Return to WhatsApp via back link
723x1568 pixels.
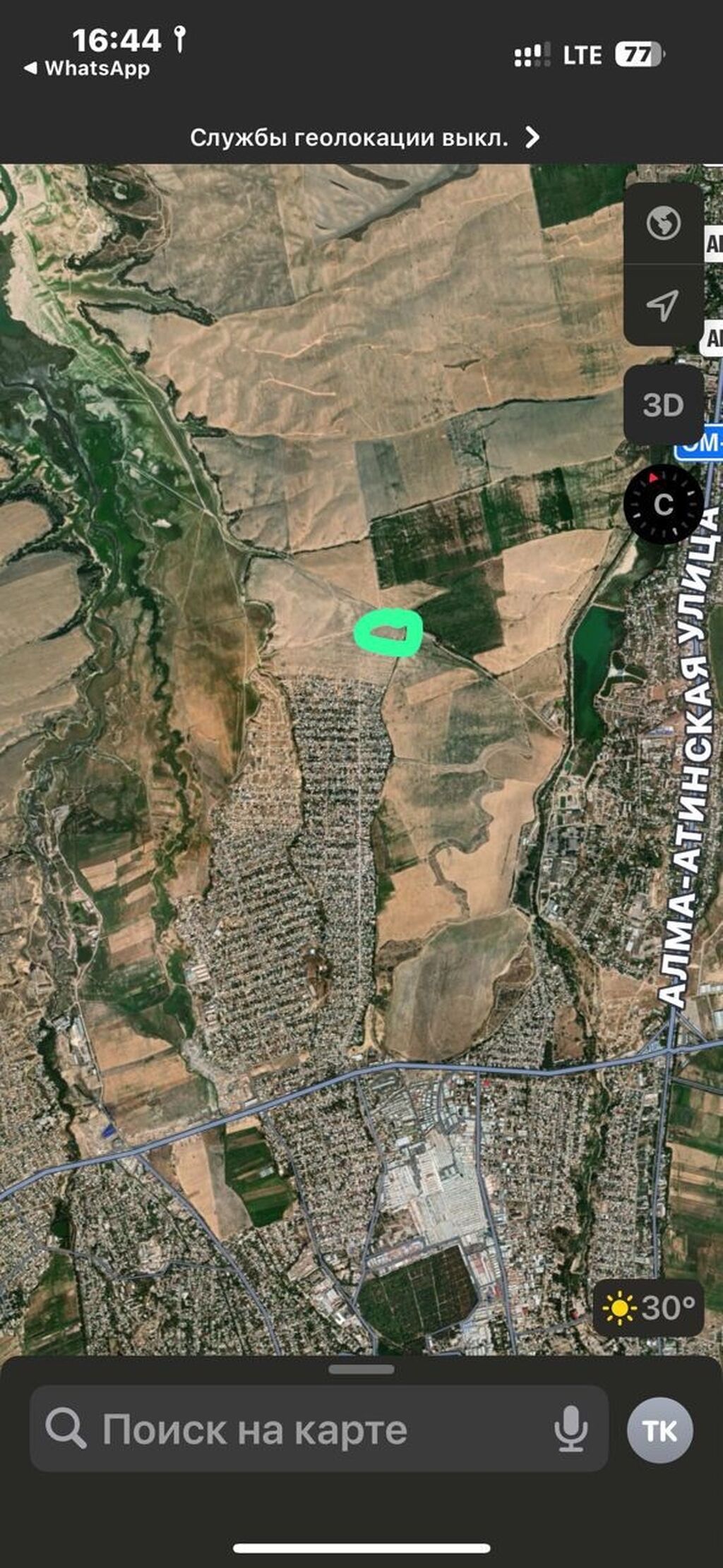tap(86, 68)
